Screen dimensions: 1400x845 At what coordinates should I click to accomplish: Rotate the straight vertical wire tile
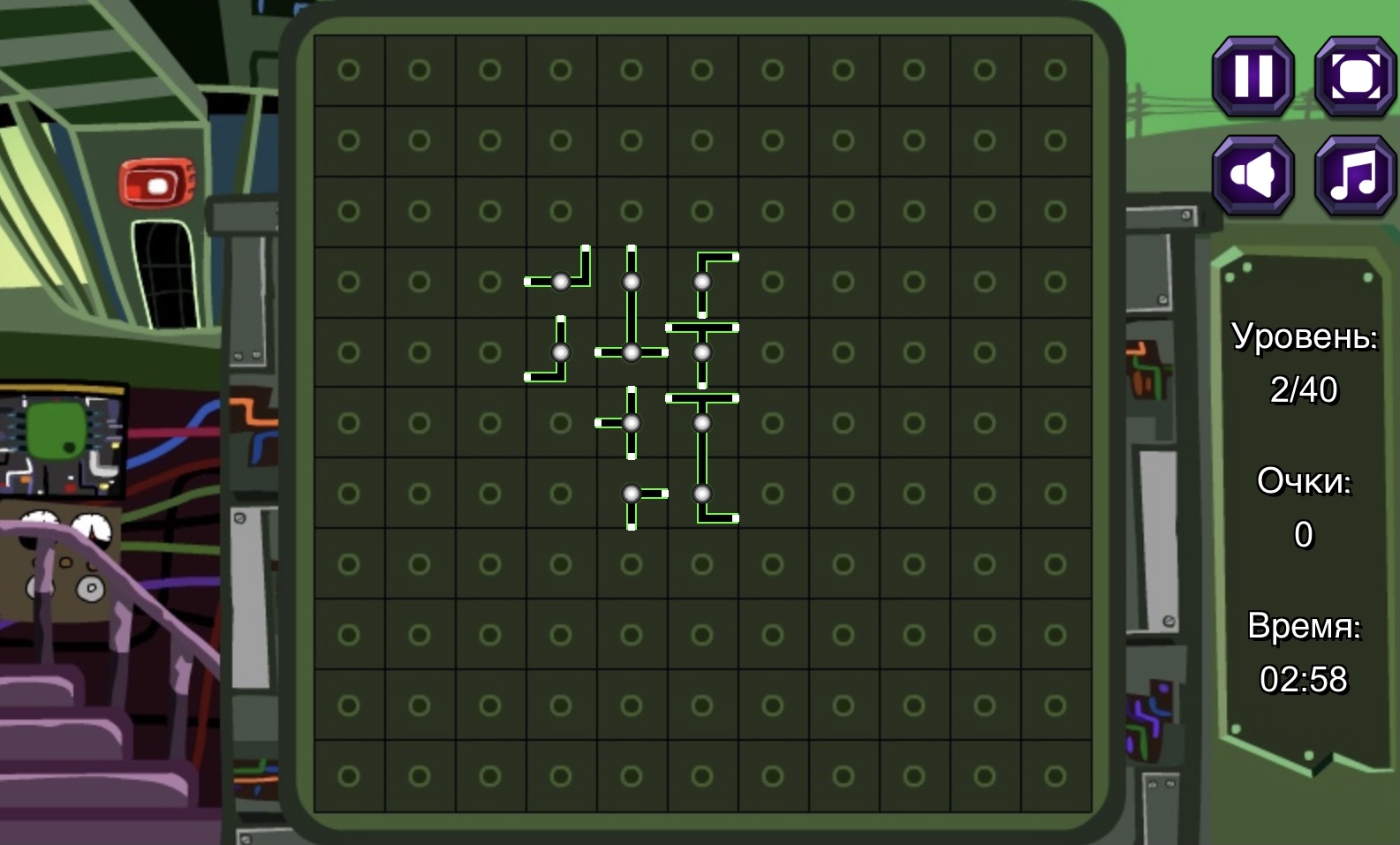coord(632,282)
